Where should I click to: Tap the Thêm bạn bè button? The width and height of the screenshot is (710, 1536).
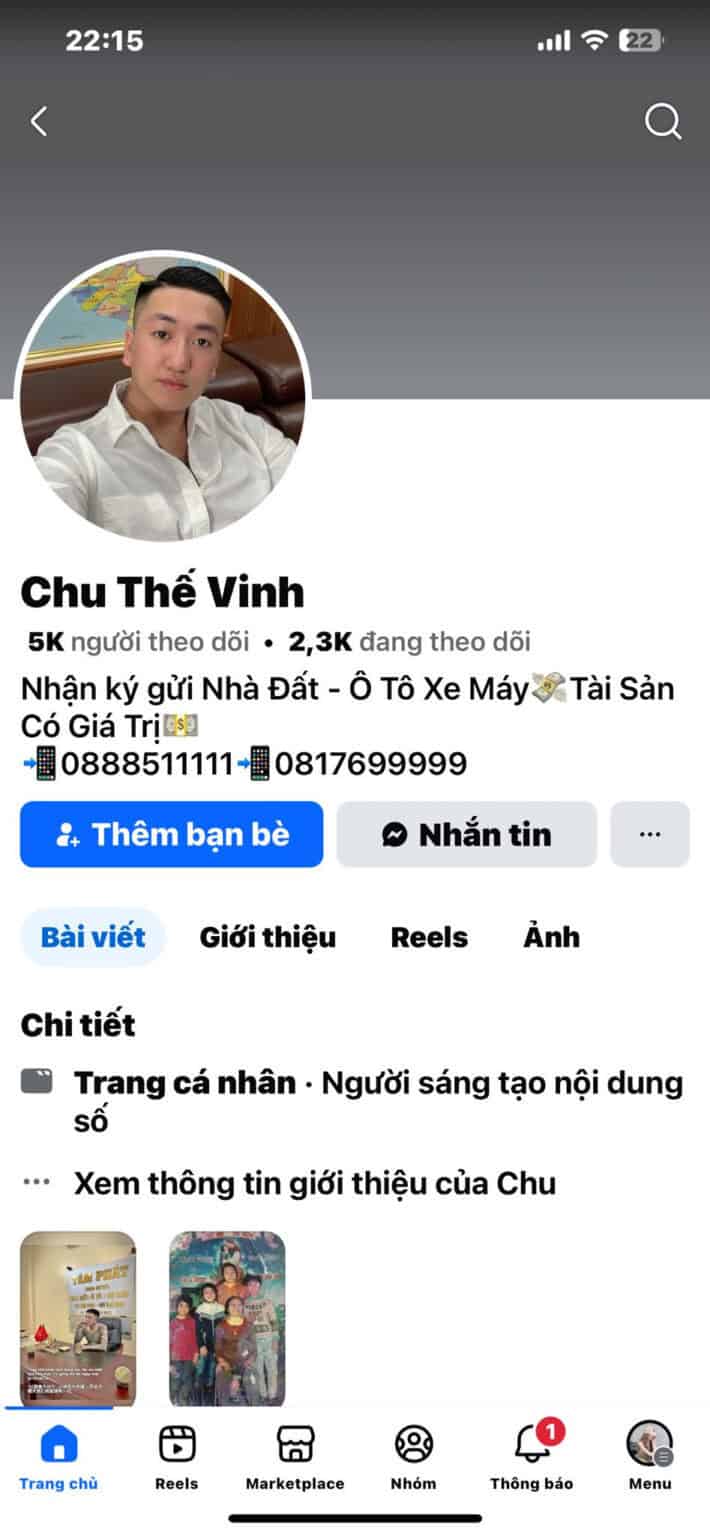[x=172, y=834]
